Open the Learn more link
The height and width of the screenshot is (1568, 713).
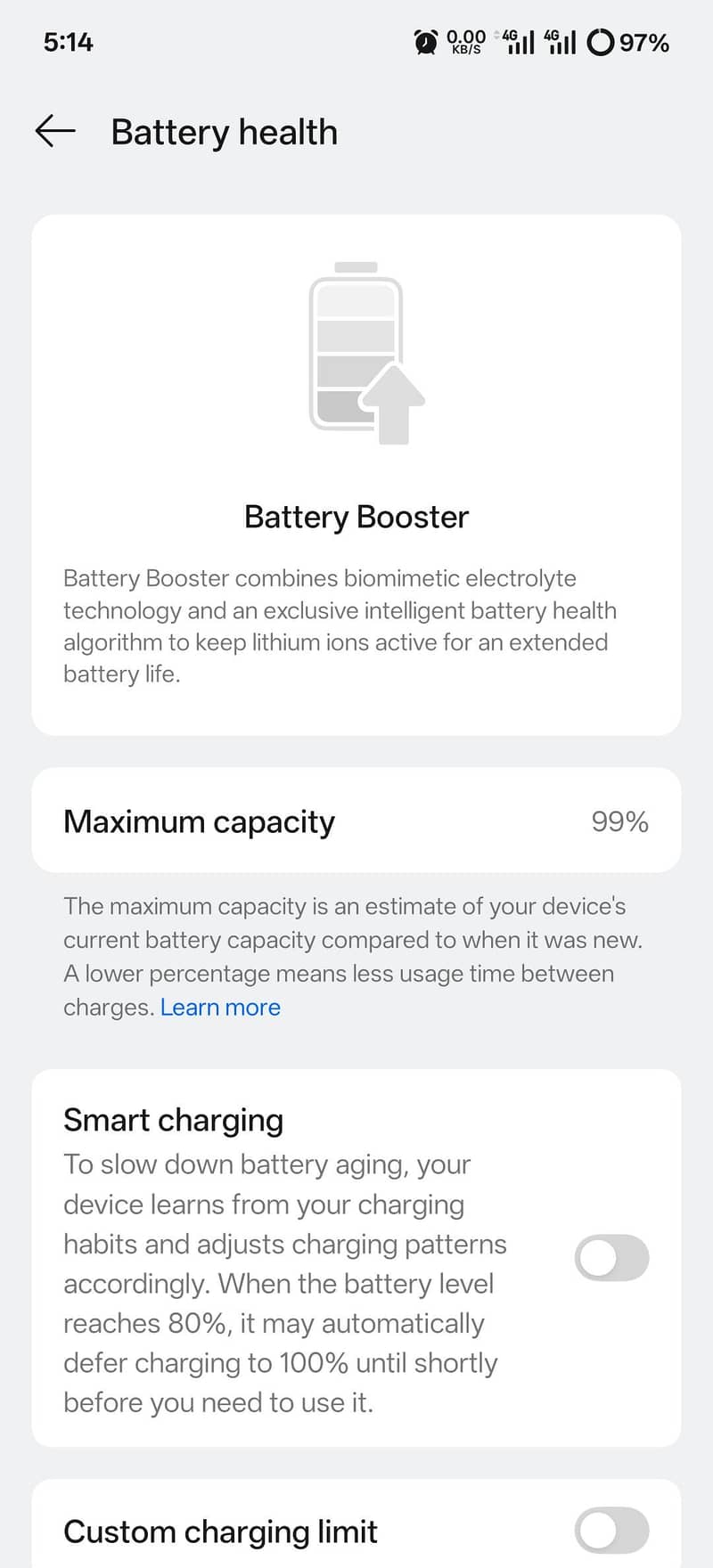220,1008
